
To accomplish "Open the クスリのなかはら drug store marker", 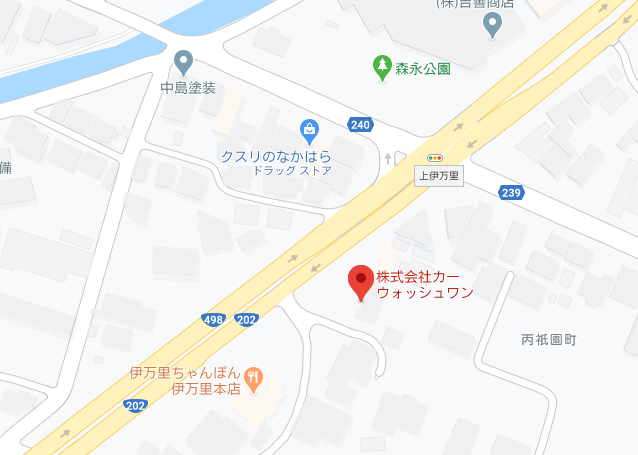I will [310, 128].
